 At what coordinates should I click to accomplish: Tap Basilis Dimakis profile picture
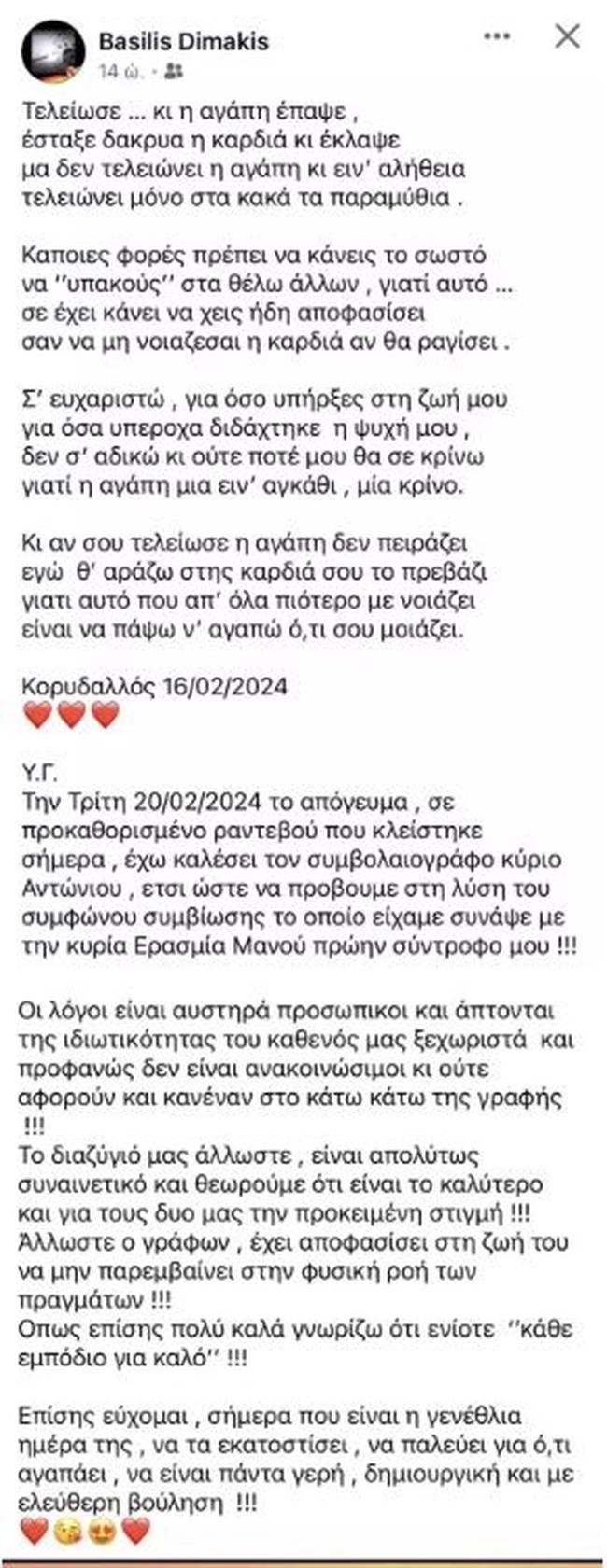pos(52,52)
